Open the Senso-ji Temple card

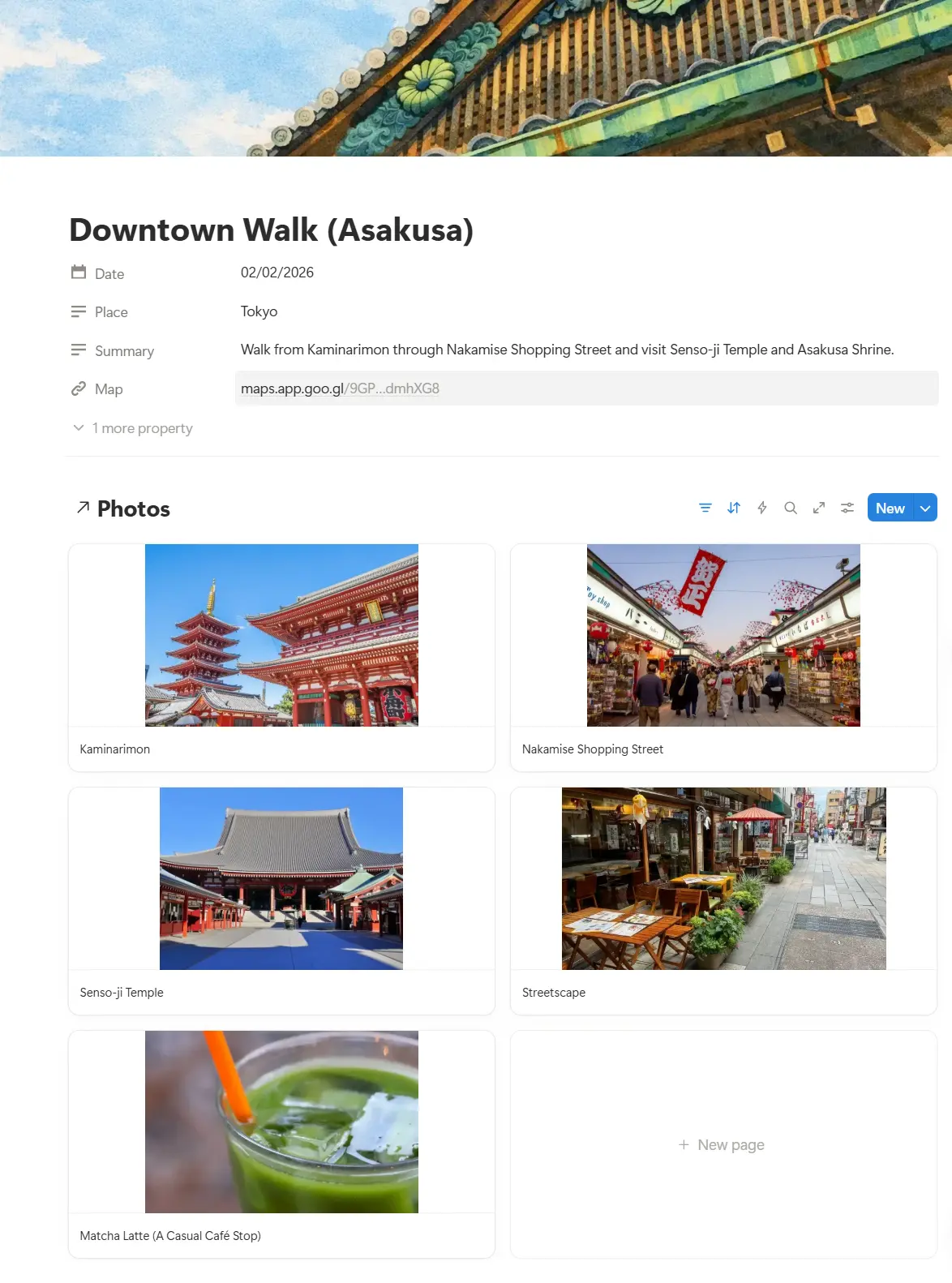click(x=281, y=900)
